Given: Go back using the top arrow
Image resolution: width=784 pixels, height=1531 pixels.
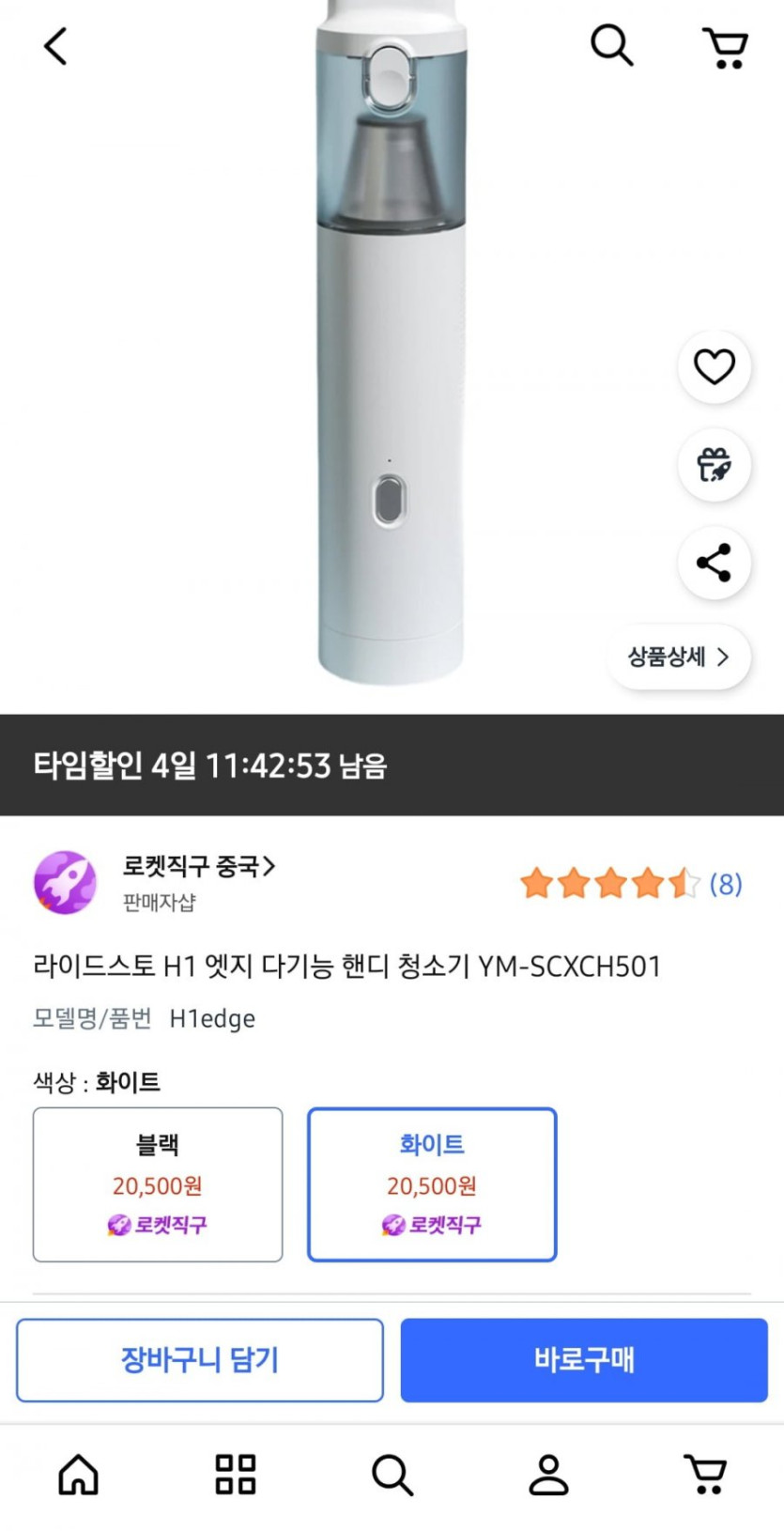Looking at the screenshot, I should [56, 46].
